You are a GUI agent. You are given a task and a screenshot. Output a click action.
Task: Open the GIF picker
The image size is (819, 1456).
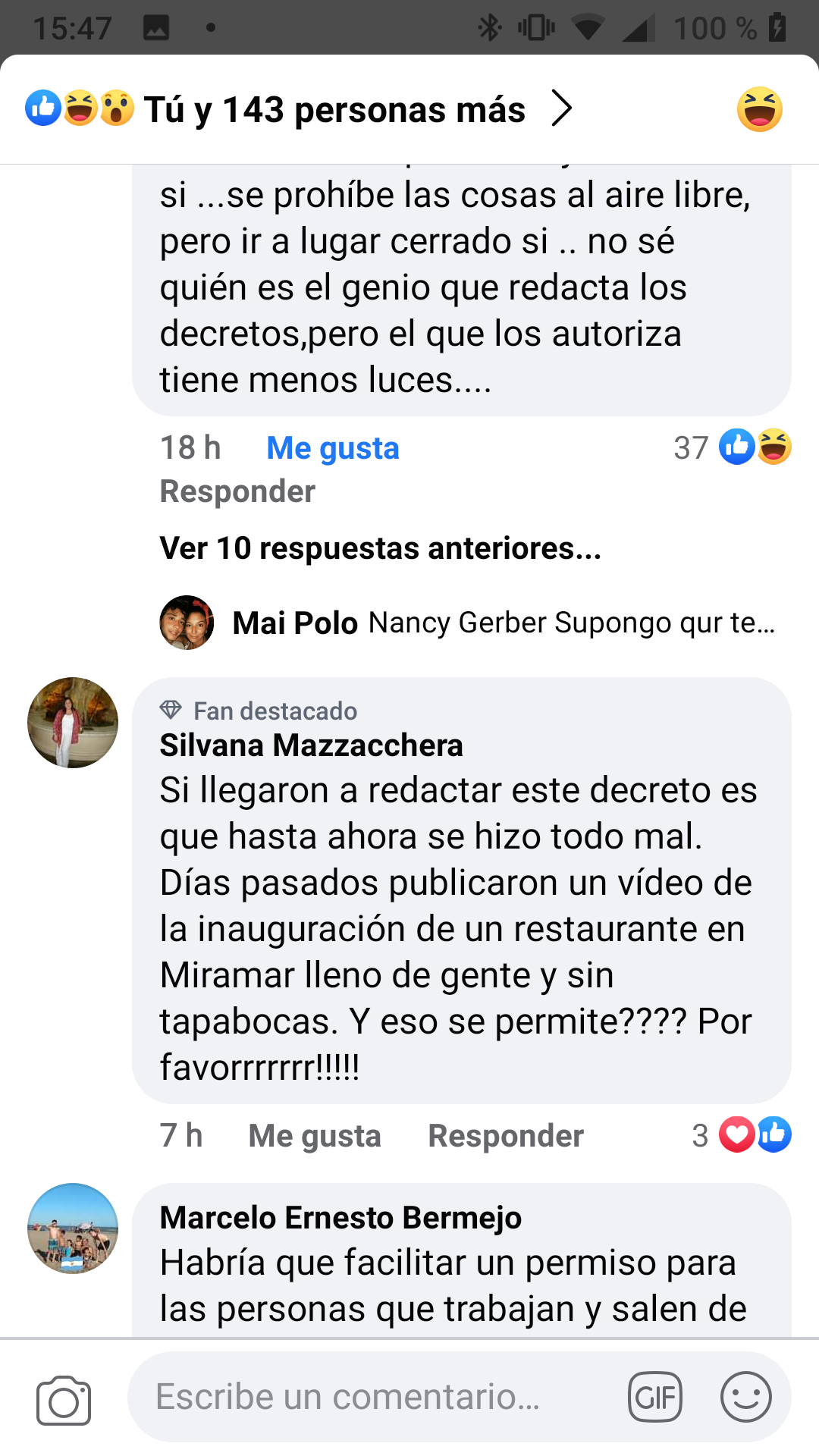click(x=655, y=1397)
